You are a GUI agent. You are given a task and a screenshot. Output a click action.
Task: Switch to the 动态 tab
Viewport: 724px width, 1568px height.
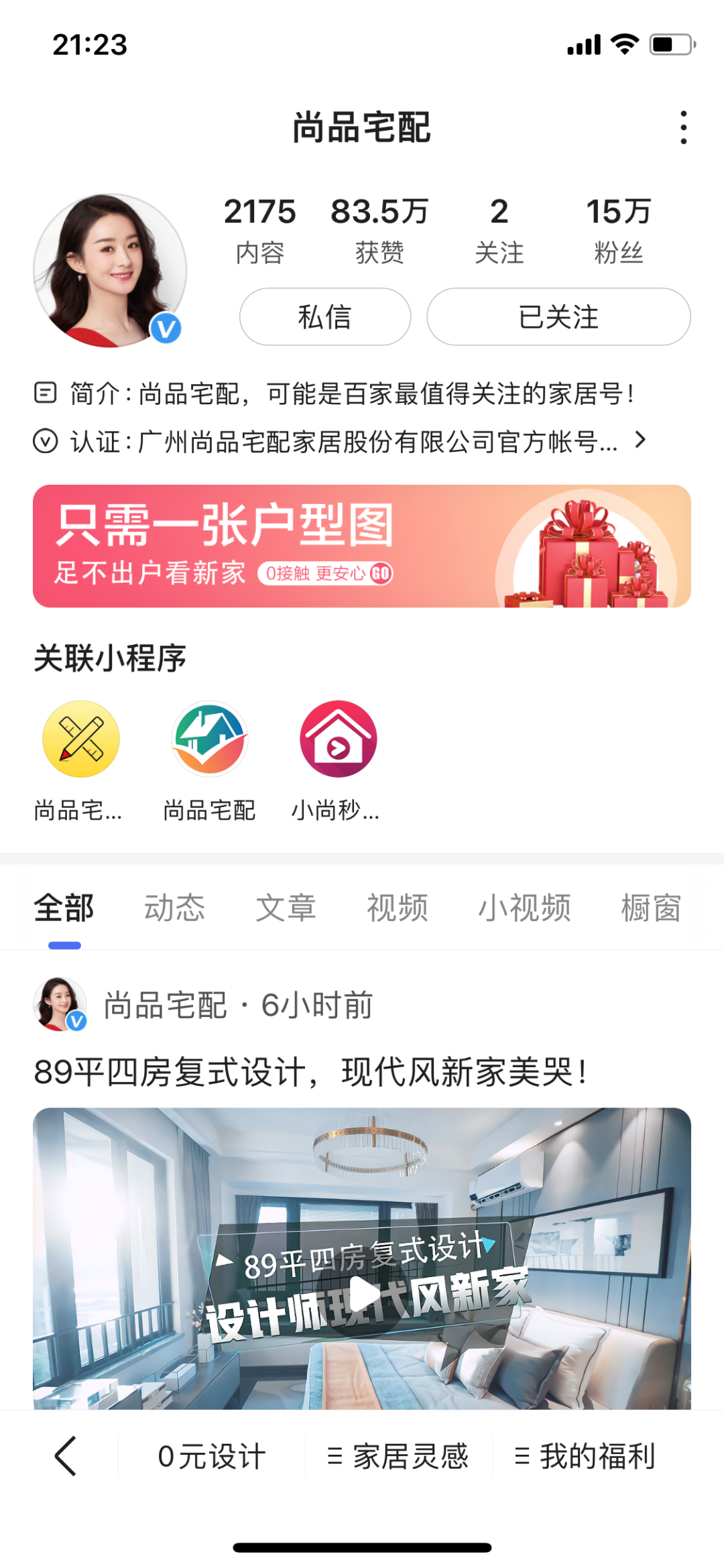[x=174, y=908]
